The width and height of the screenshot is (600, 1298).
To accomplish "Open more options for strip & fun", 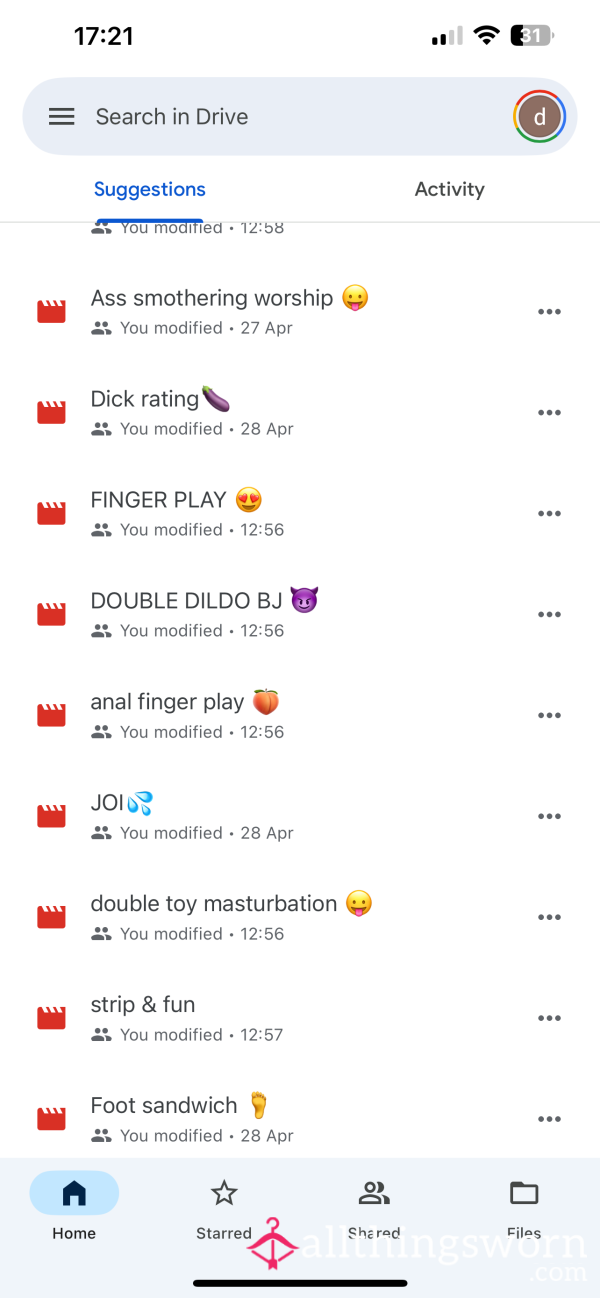I will (x=549, y=1018).
